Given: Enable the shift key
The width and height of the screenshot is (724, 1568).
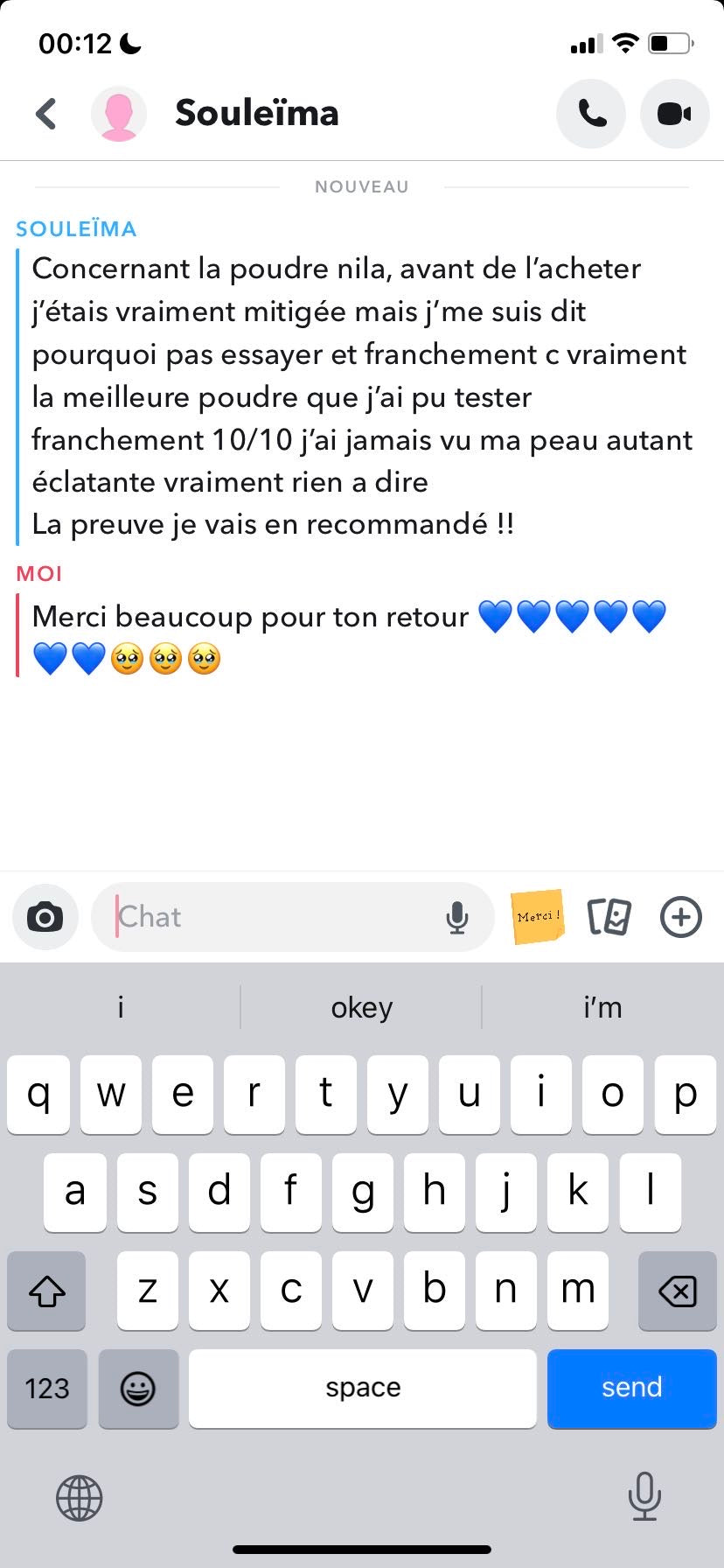Looking at the screenshot, I should click(x=47, y=1291).
